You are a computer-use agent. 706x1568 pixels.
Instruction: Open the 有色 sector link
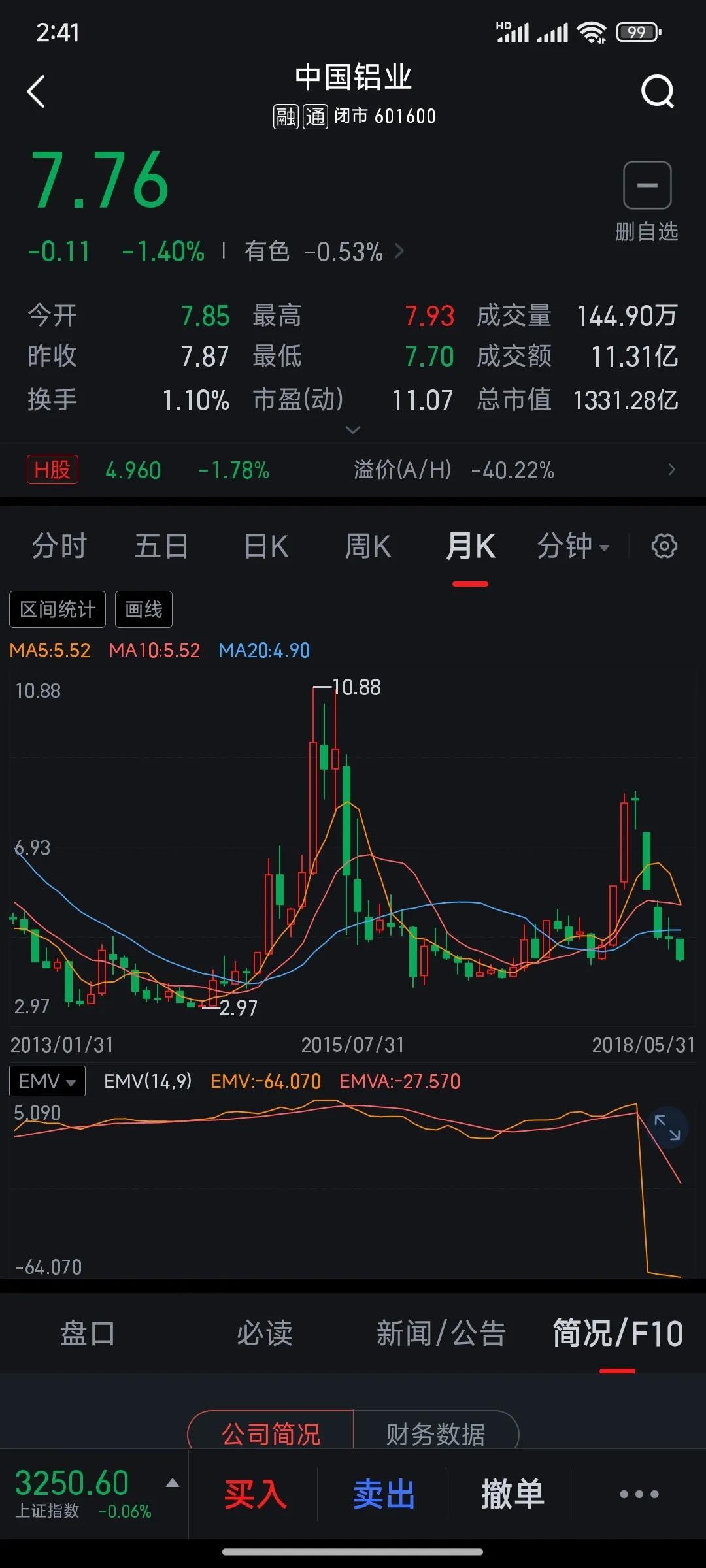point(324,252)
